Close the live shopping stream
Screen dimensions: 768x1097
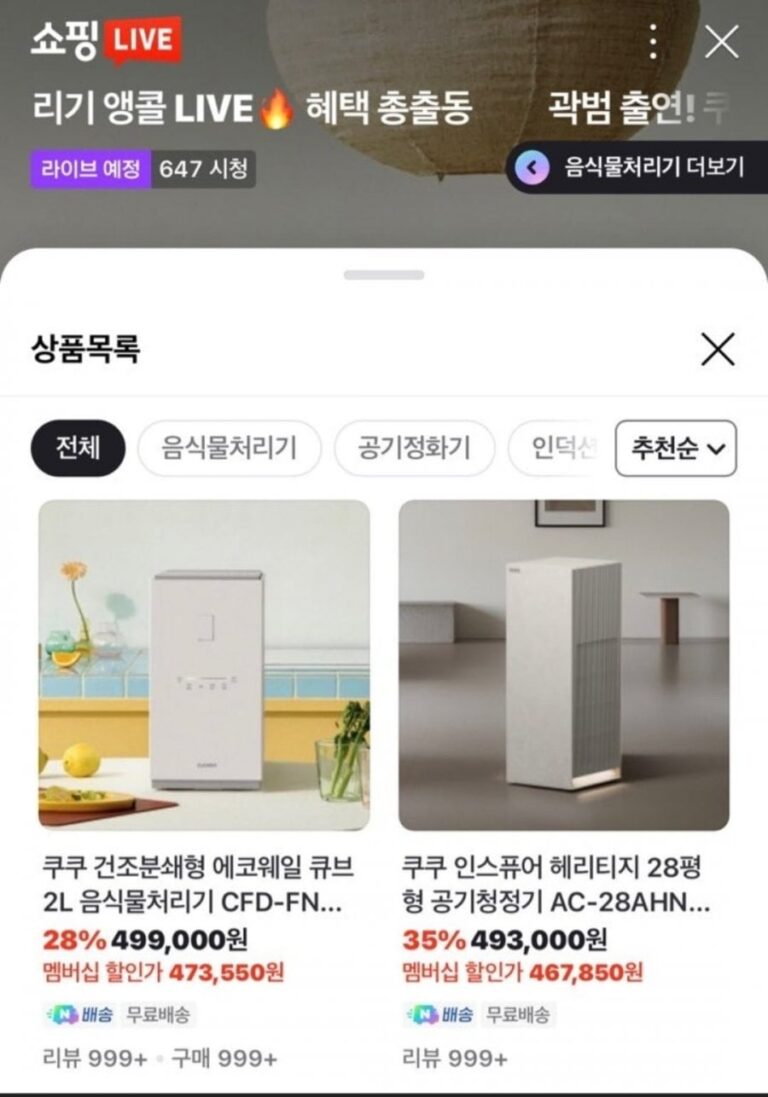coord(721,42)
